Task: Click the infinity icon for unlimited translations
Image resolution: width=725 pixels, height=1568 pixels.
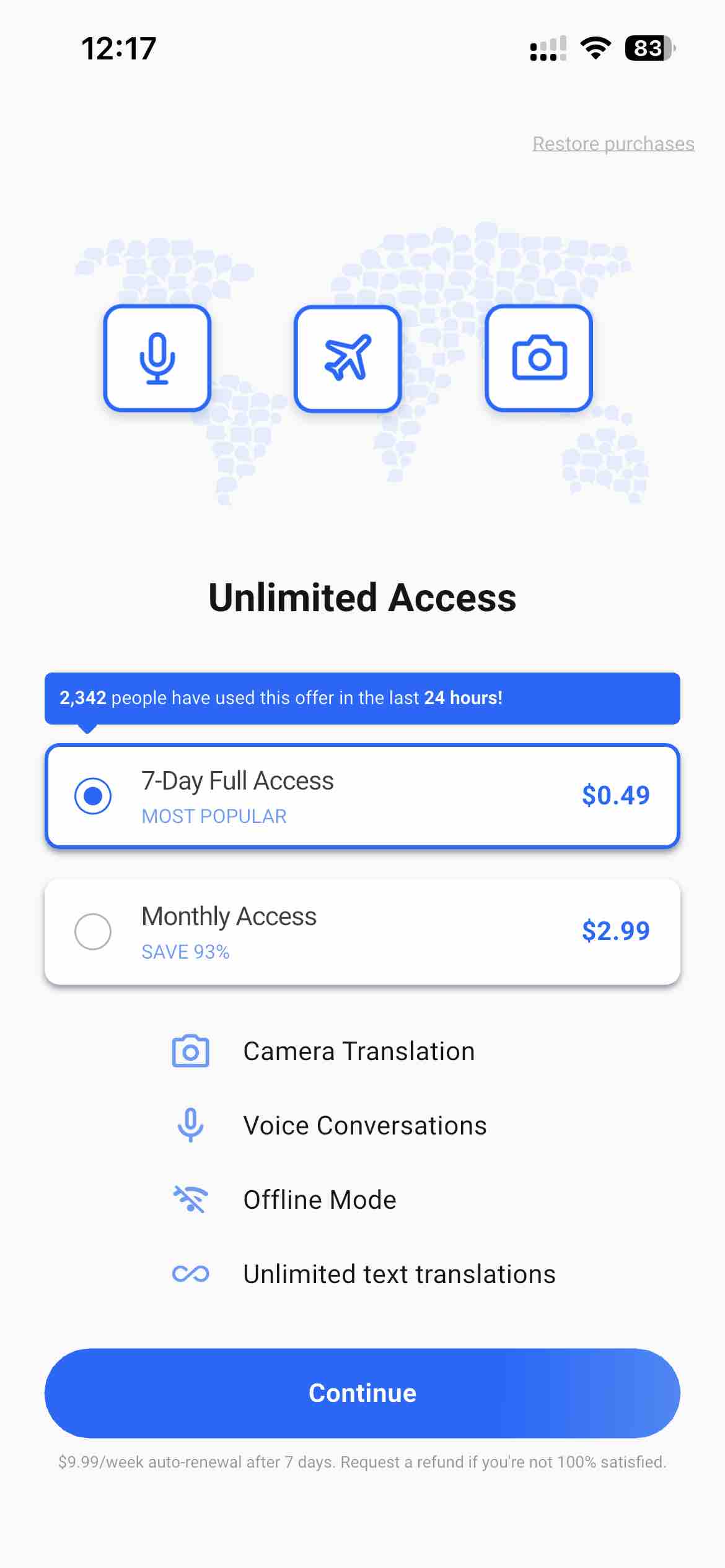Action: [191, 1274]
